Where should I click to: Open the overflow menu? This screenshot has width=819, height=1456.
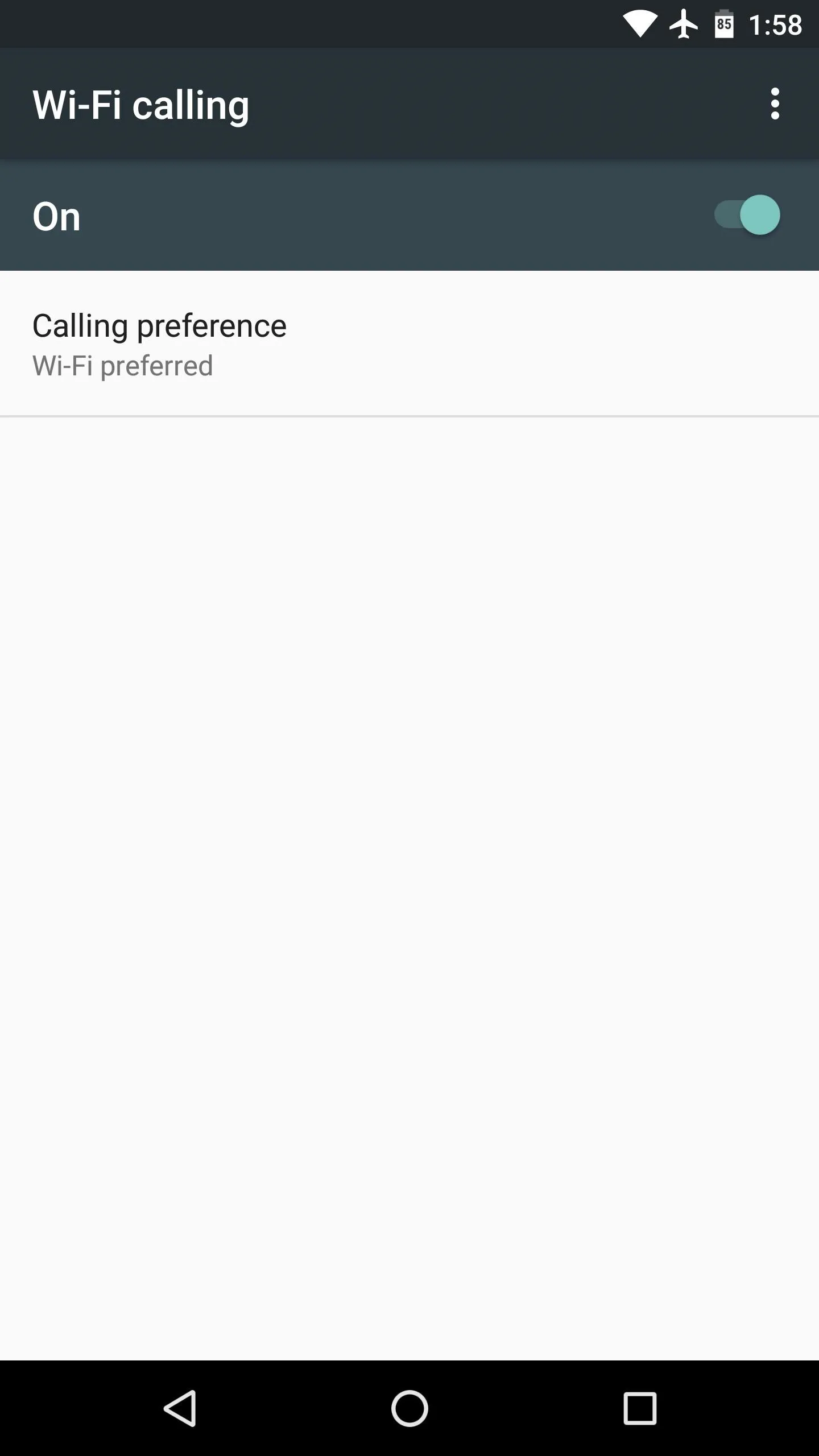(x=775, y=104)
